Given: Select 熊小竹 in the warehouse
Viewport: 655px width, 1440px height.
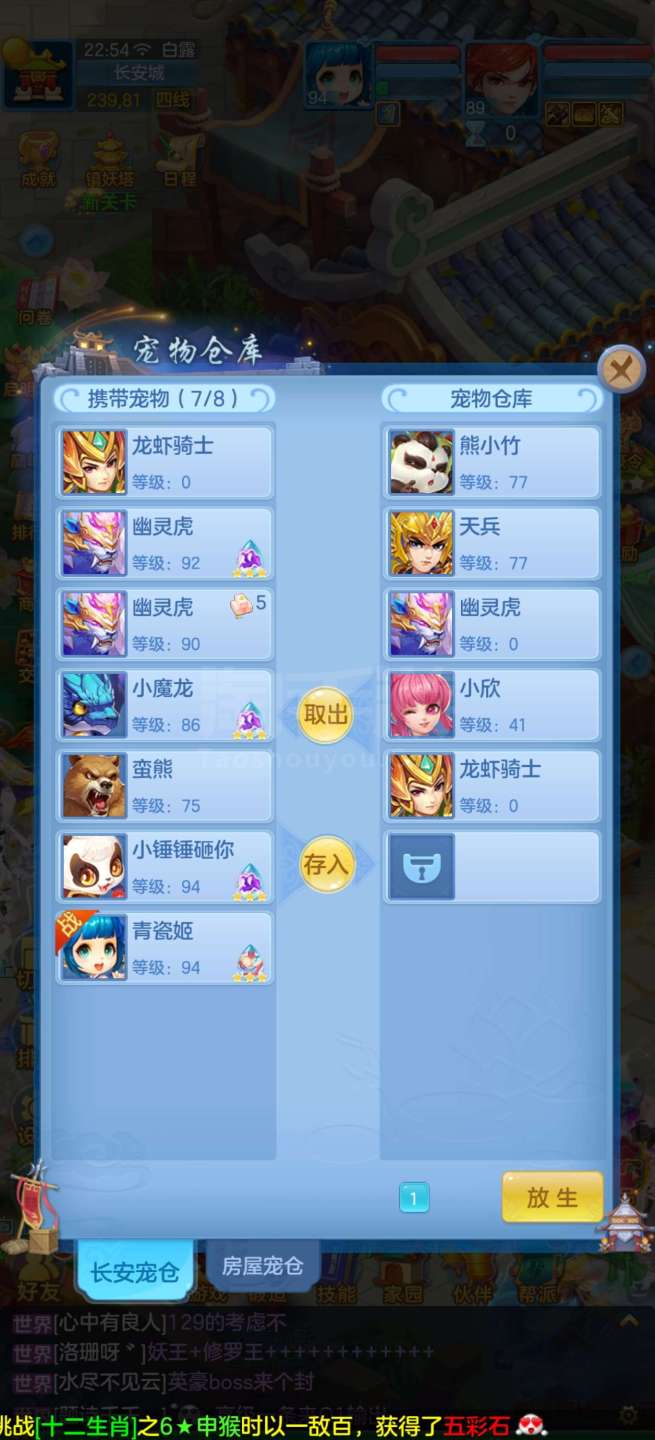Looking at the screenshot, I should tap(492, 462).
